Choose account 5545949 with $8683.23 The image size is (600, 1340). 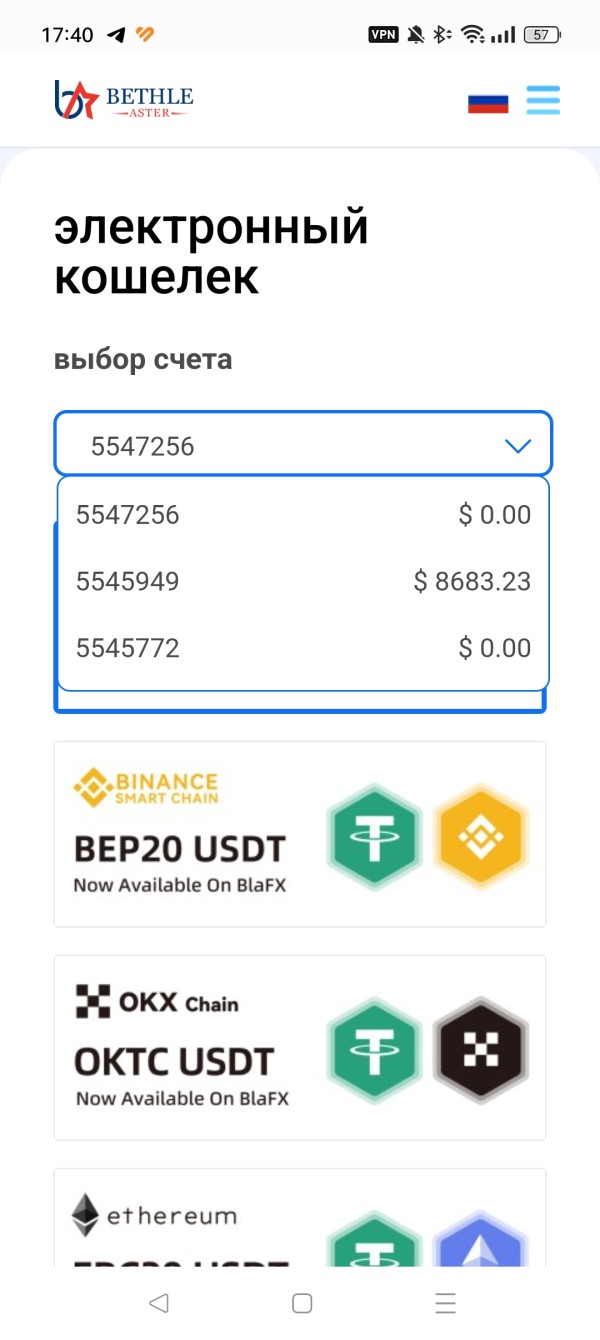[303, 582]
